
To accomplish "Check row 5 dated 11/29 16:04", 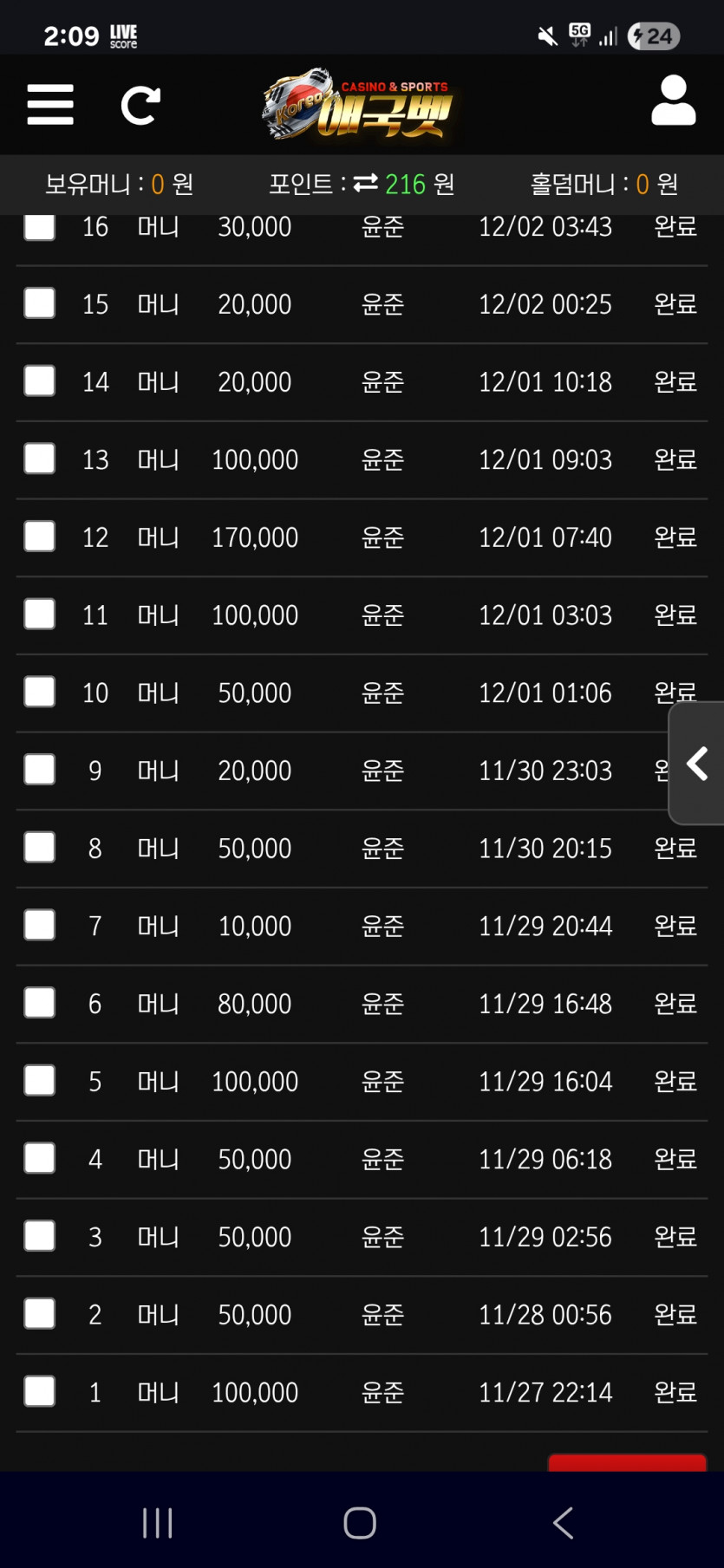I will click(x=40, y=1081).
